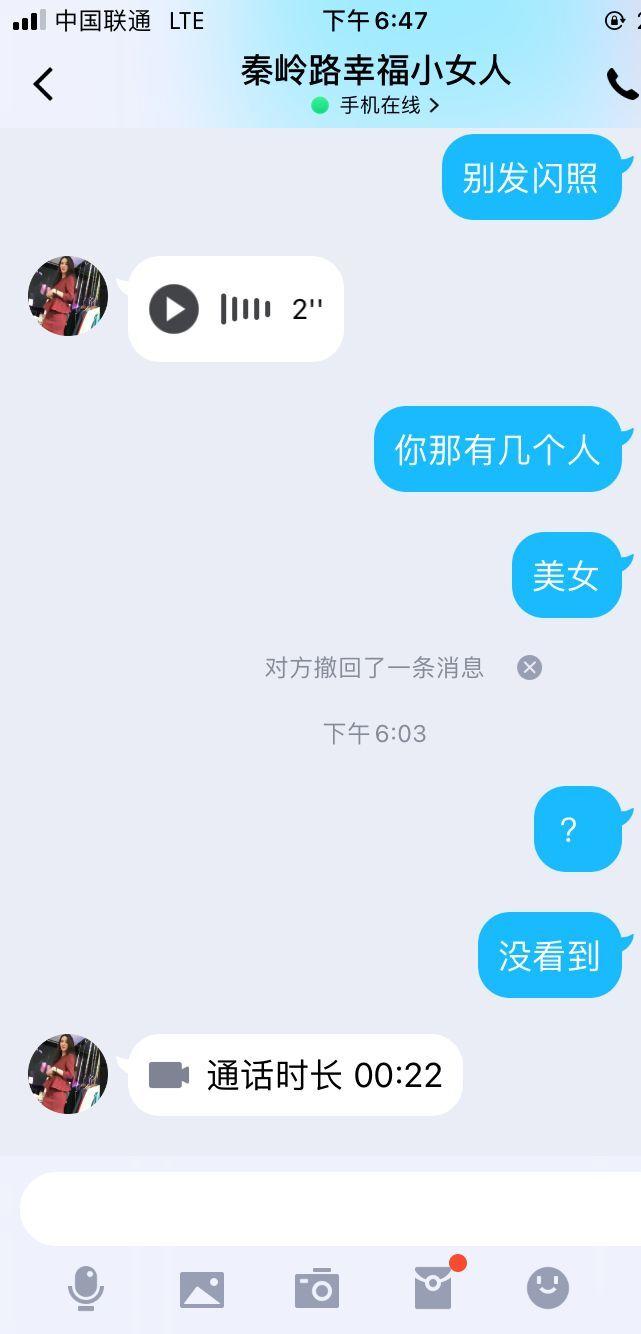Open the microphone voice input

[x=86, y=1288]
